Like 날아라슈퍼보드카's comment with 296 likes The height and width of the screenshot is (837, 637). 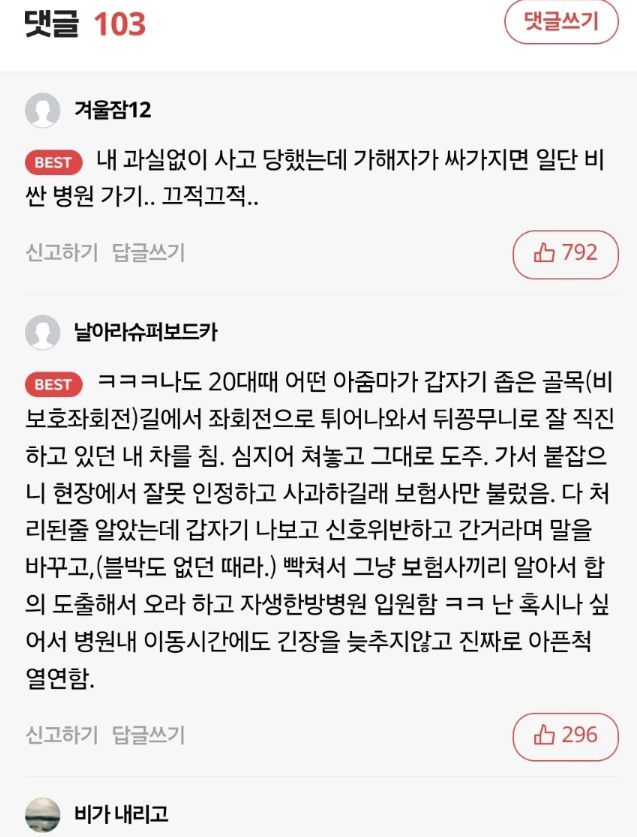(x=565, y=735)
